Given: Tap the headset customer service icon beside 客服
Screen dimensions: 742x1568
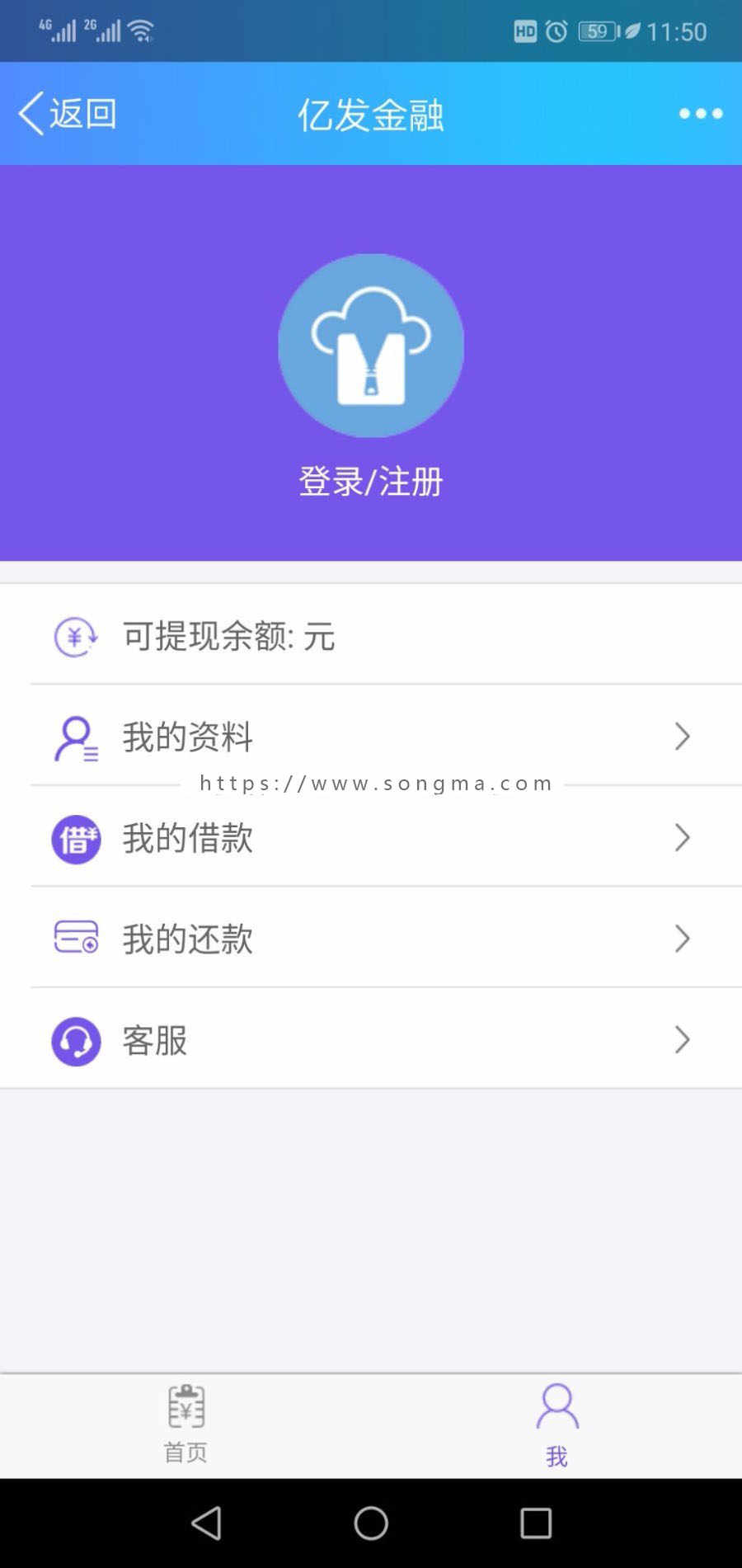Looking at the screenshot, I should click(x=75, y=1041).
